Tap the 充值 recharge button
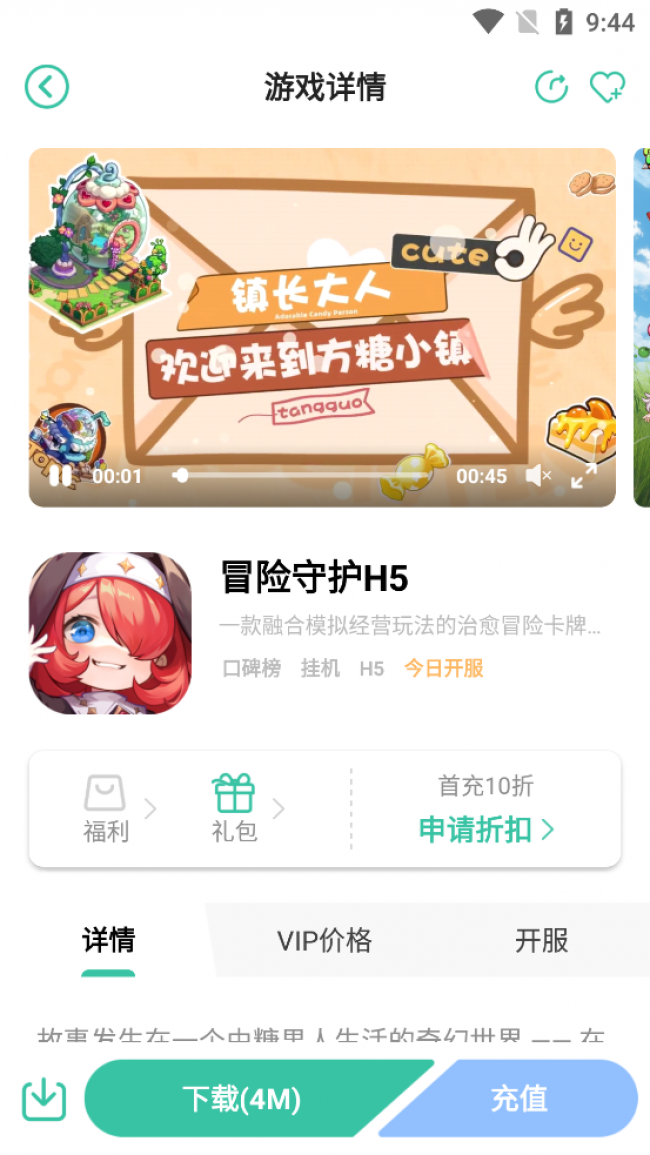 pyautogui.click(x=520, y=1098)
